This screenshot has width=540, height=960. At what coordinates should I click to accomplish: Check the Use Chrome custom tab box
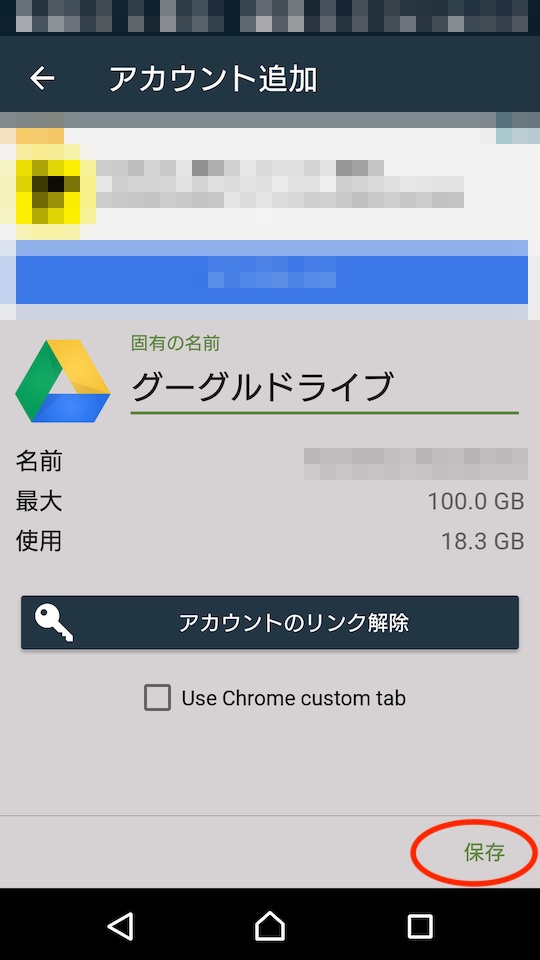(x=157, y=698)
